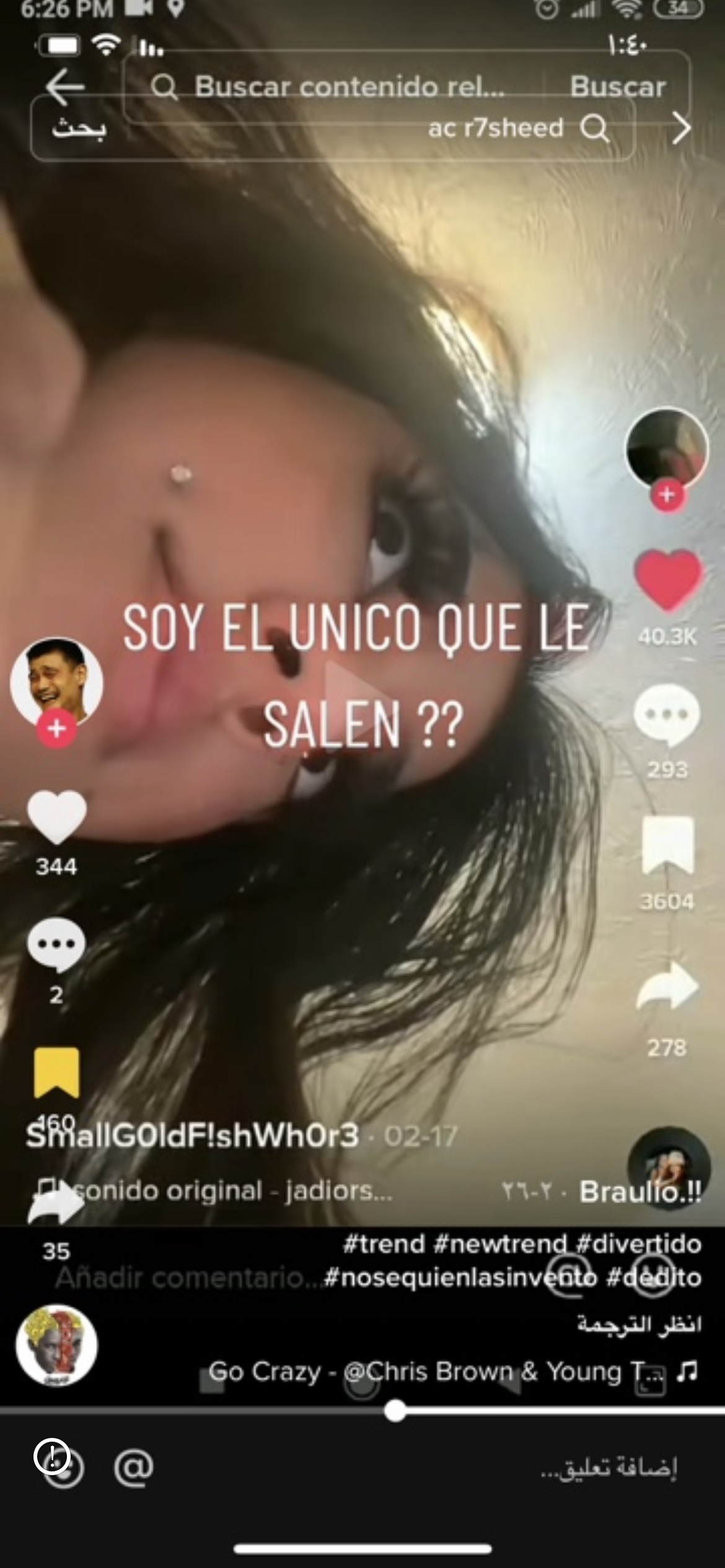Open the #dedito hashtag
725x1568 pixels.
pyautogui.click(x=654, y=1278)
